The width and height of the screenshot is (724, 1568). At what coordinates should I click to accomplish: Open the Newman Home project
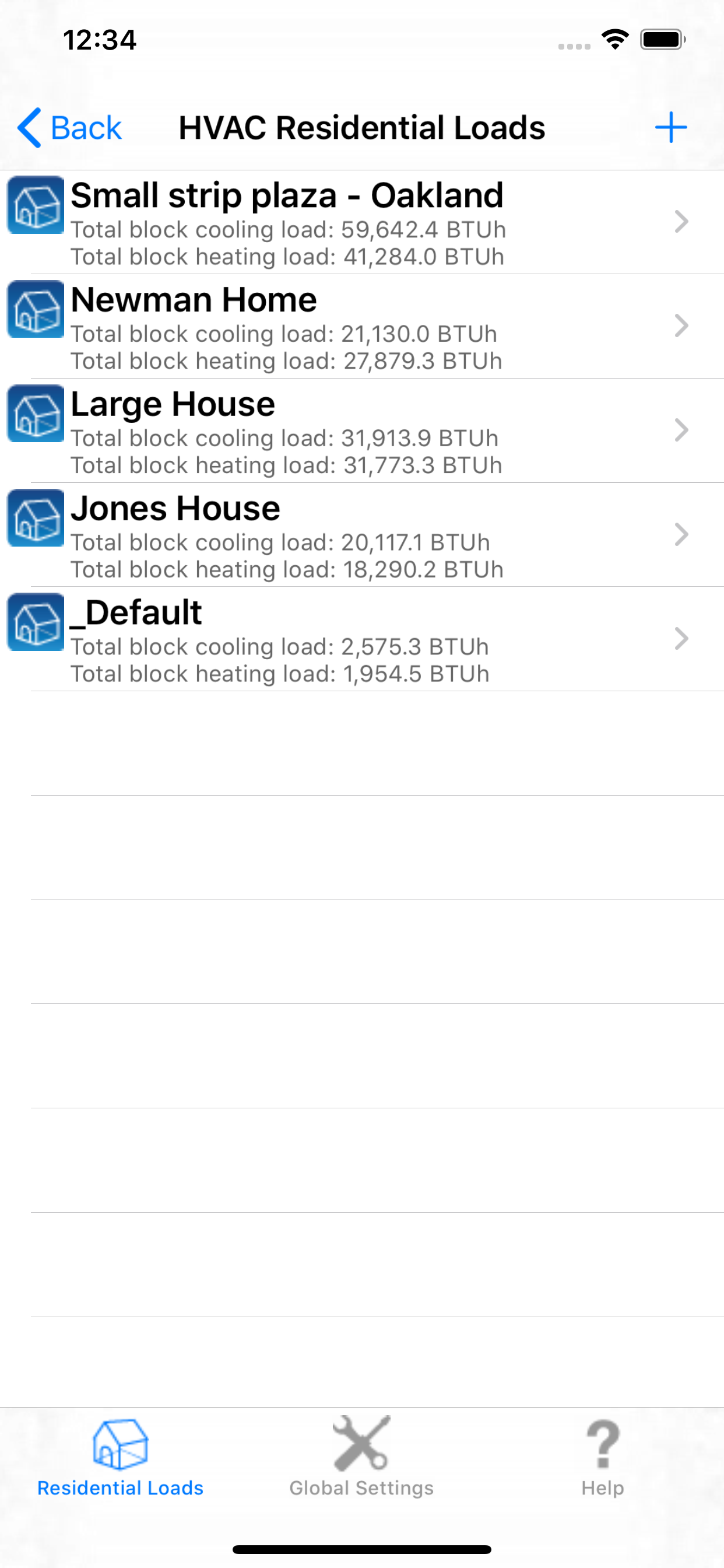pos(362,326)
